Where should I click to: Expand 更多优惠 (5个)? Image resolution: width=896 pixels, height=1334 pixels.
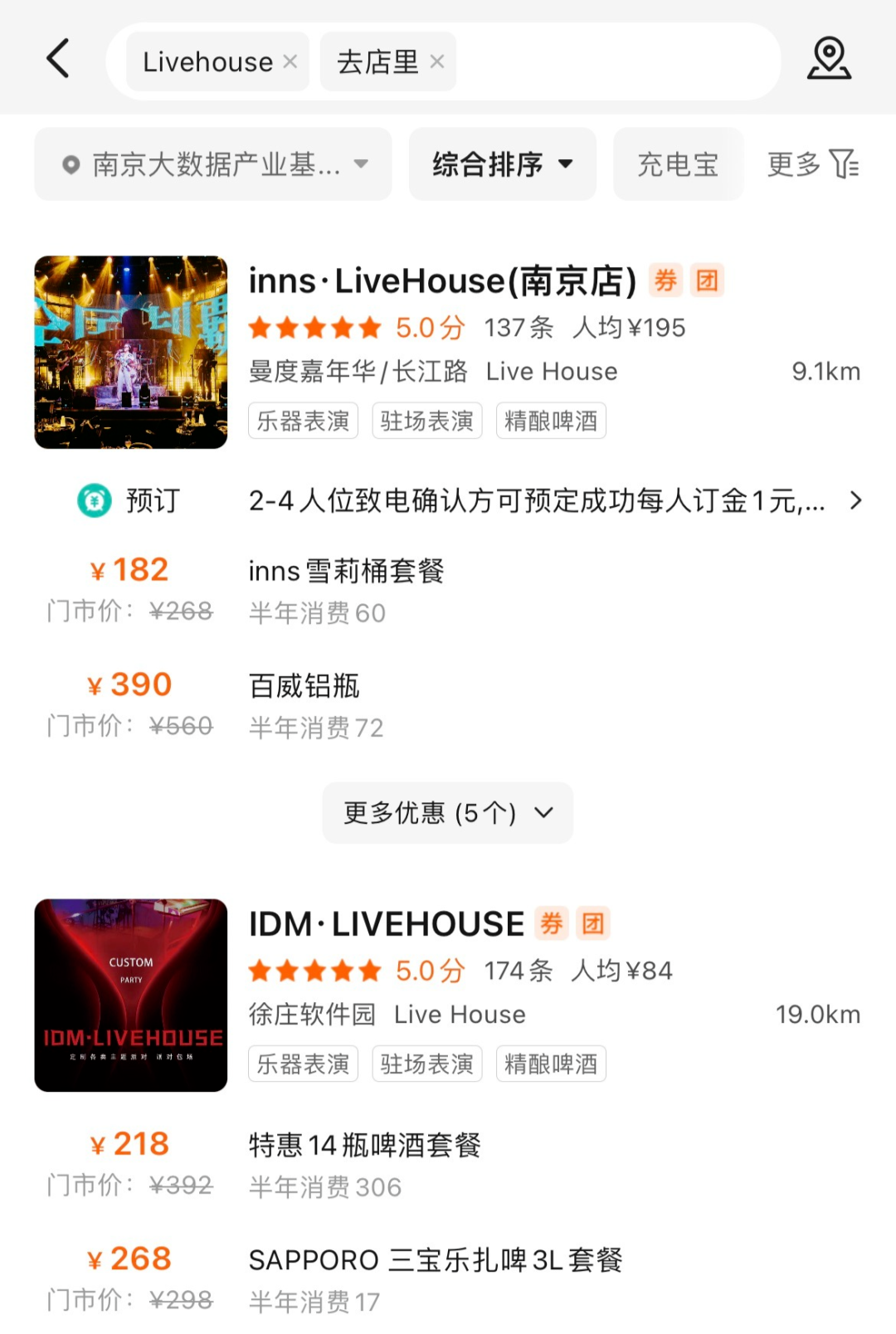(447, 813)
